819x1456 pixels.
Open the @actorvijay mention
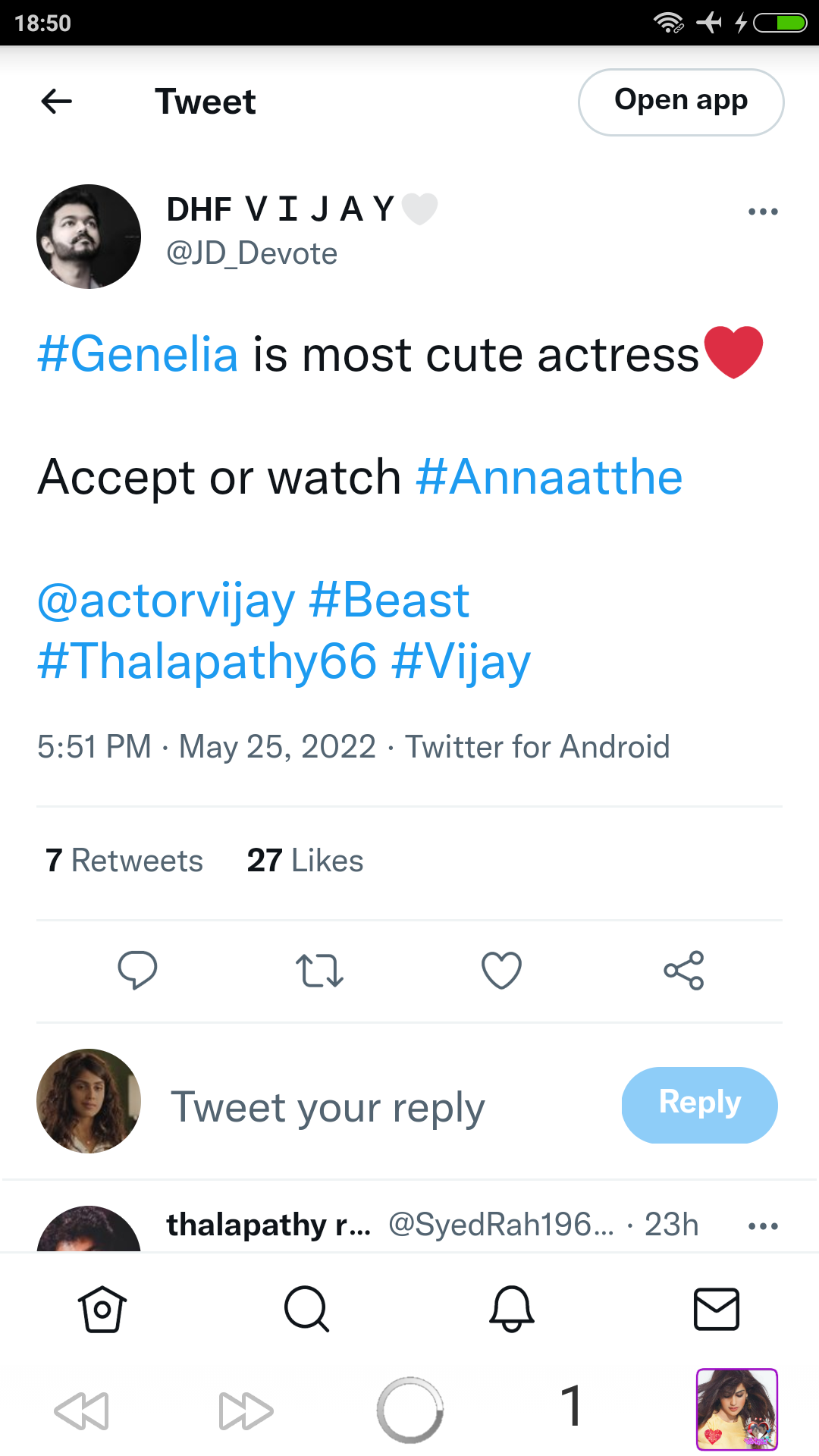[x=166, y=601]
